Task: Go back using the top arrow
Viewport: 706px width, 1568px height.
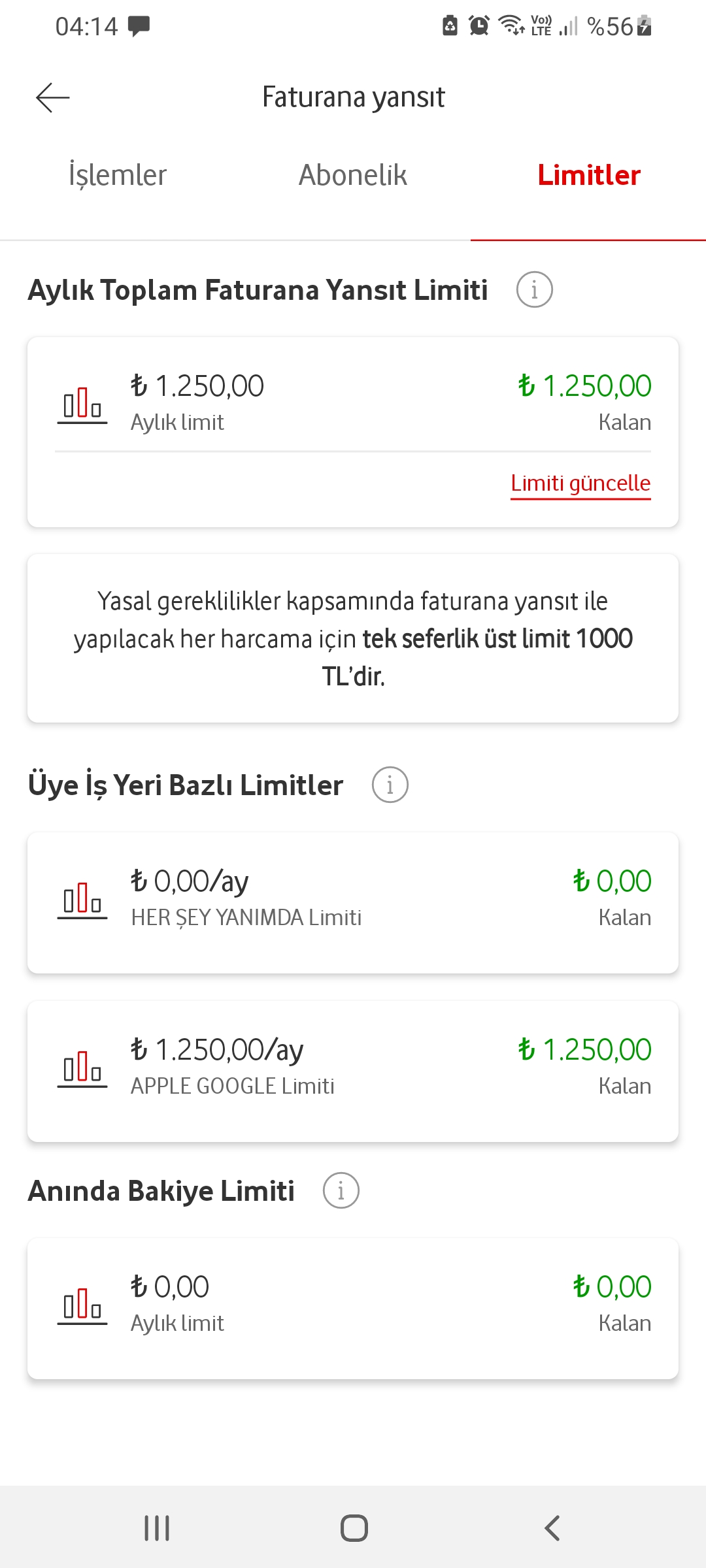Action: [x=53, y=98]
